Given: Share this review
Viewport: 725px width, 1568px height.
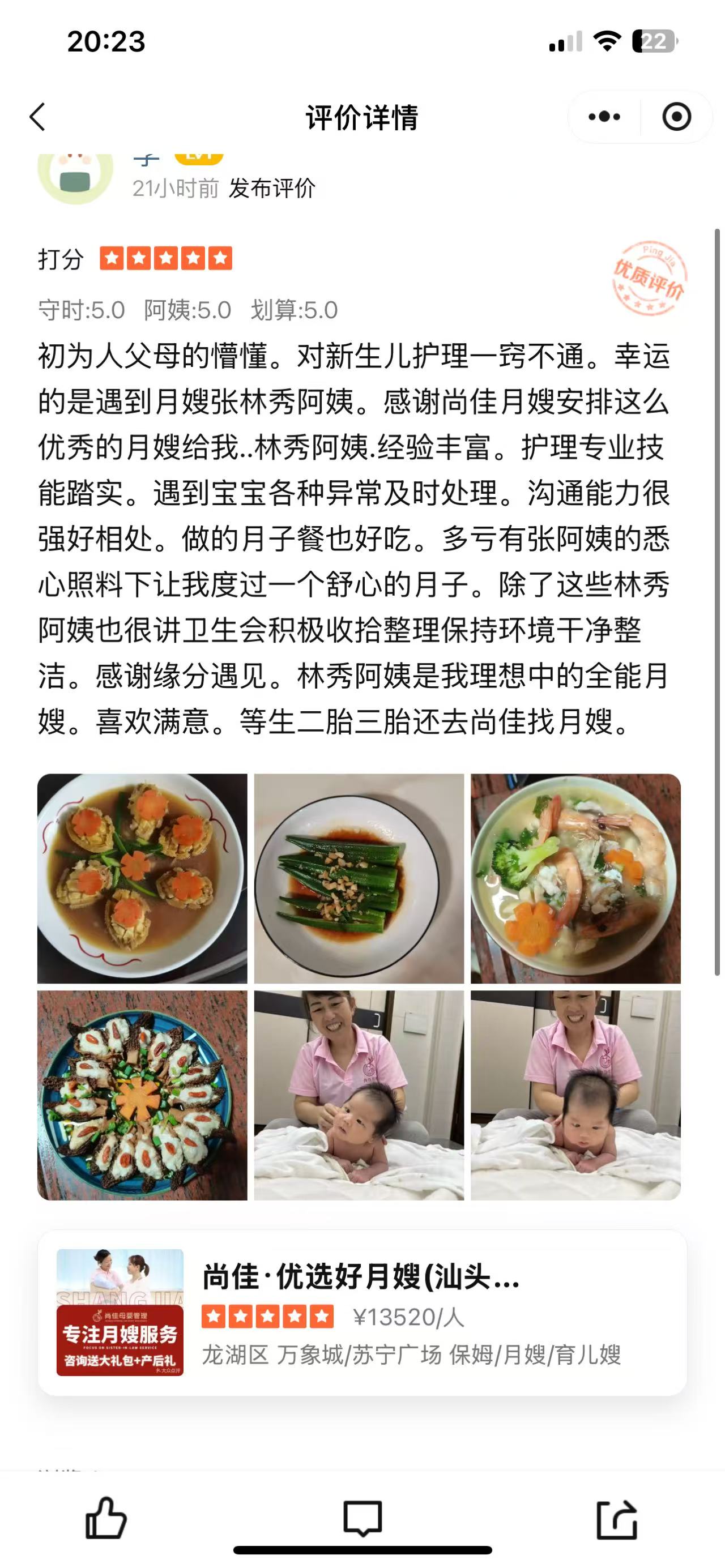Looking at the screenshot, I should [x=617, y=1518].
